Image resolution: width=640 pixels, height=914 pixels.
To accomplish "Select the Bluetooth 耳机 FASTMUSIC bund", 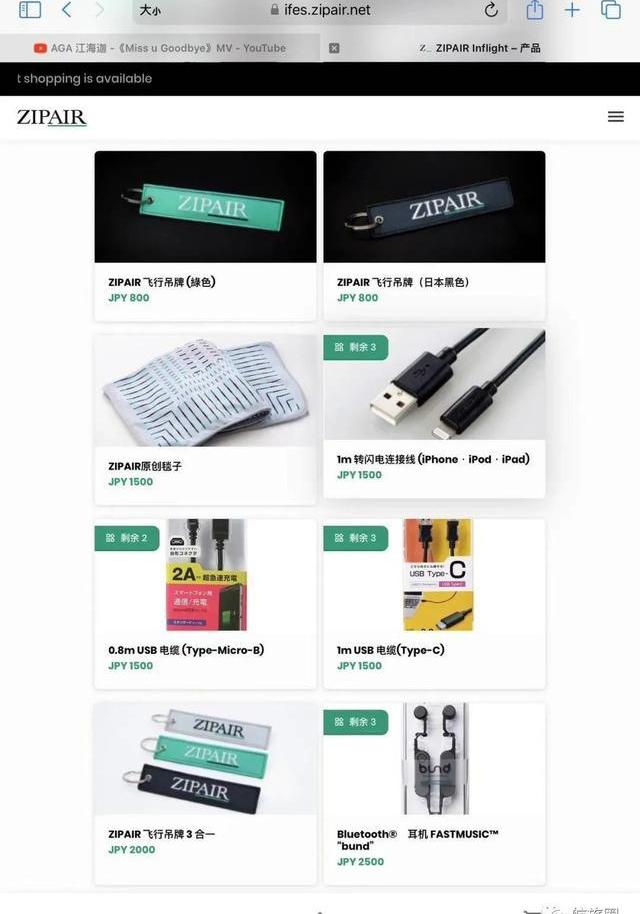I will click(434, 792).
